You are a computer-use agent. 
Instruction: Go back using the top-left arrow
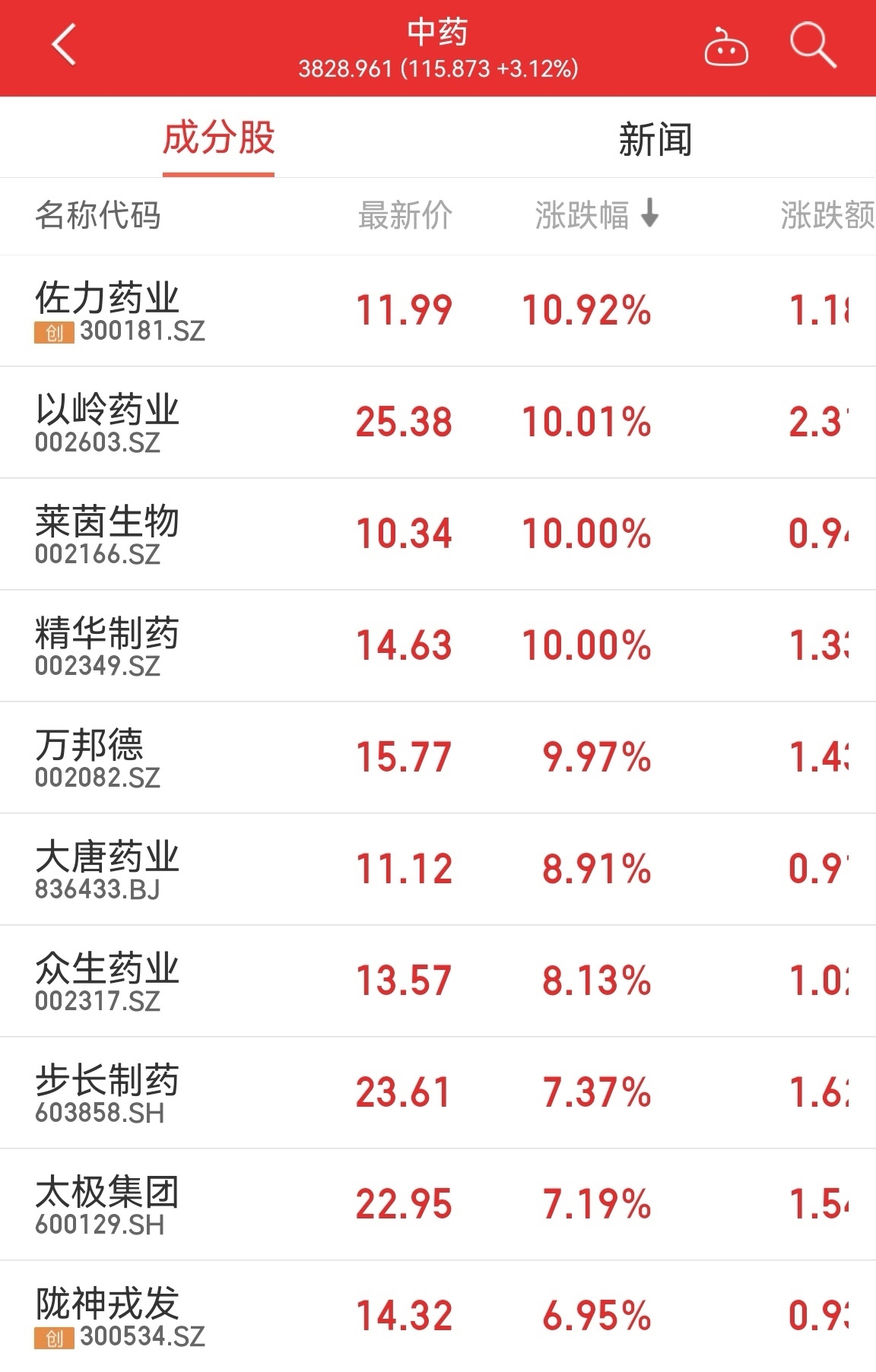pos(64,46)
